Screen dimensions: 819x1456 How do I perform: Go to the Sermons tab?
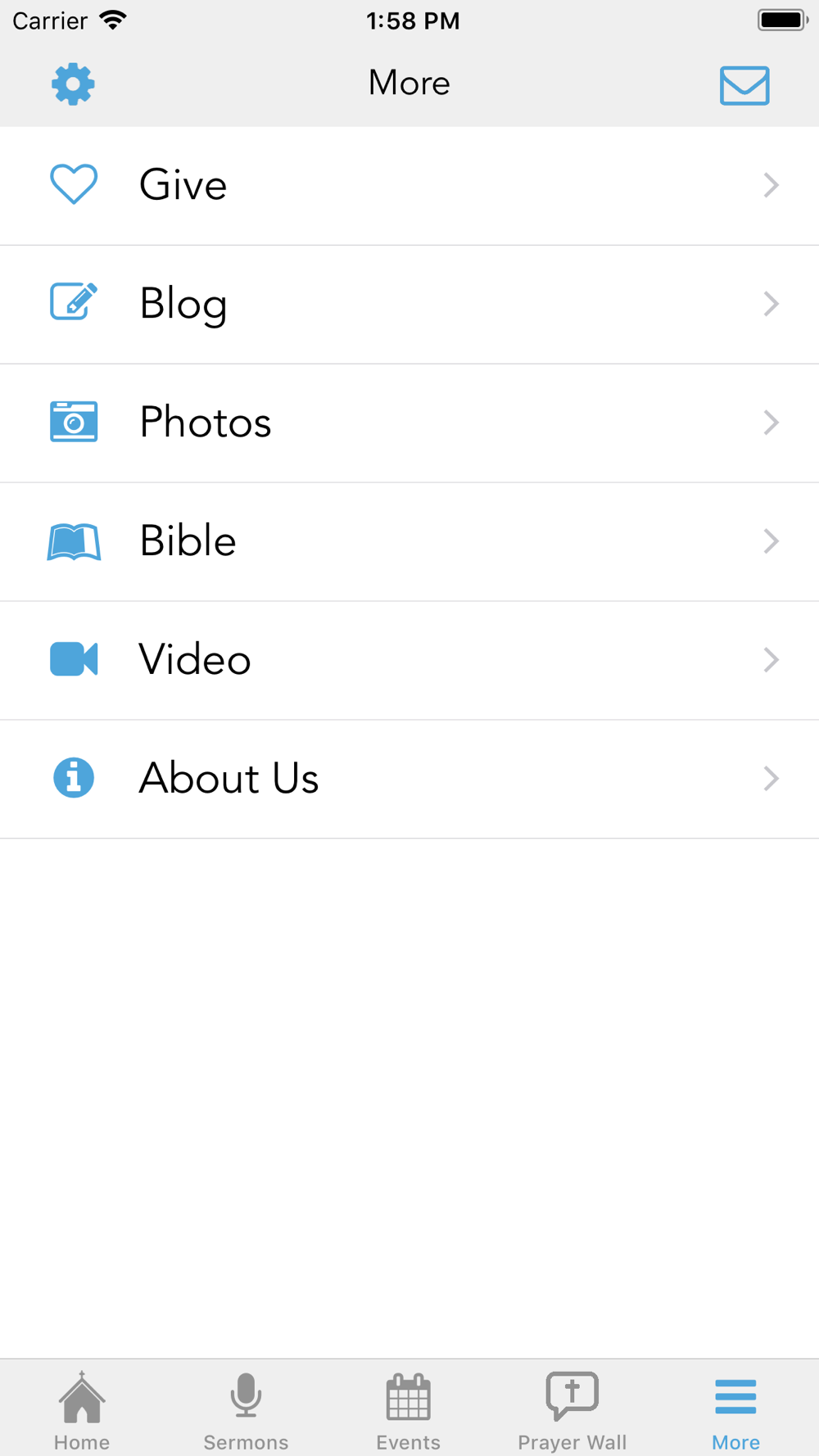(x=246, y=1410)
